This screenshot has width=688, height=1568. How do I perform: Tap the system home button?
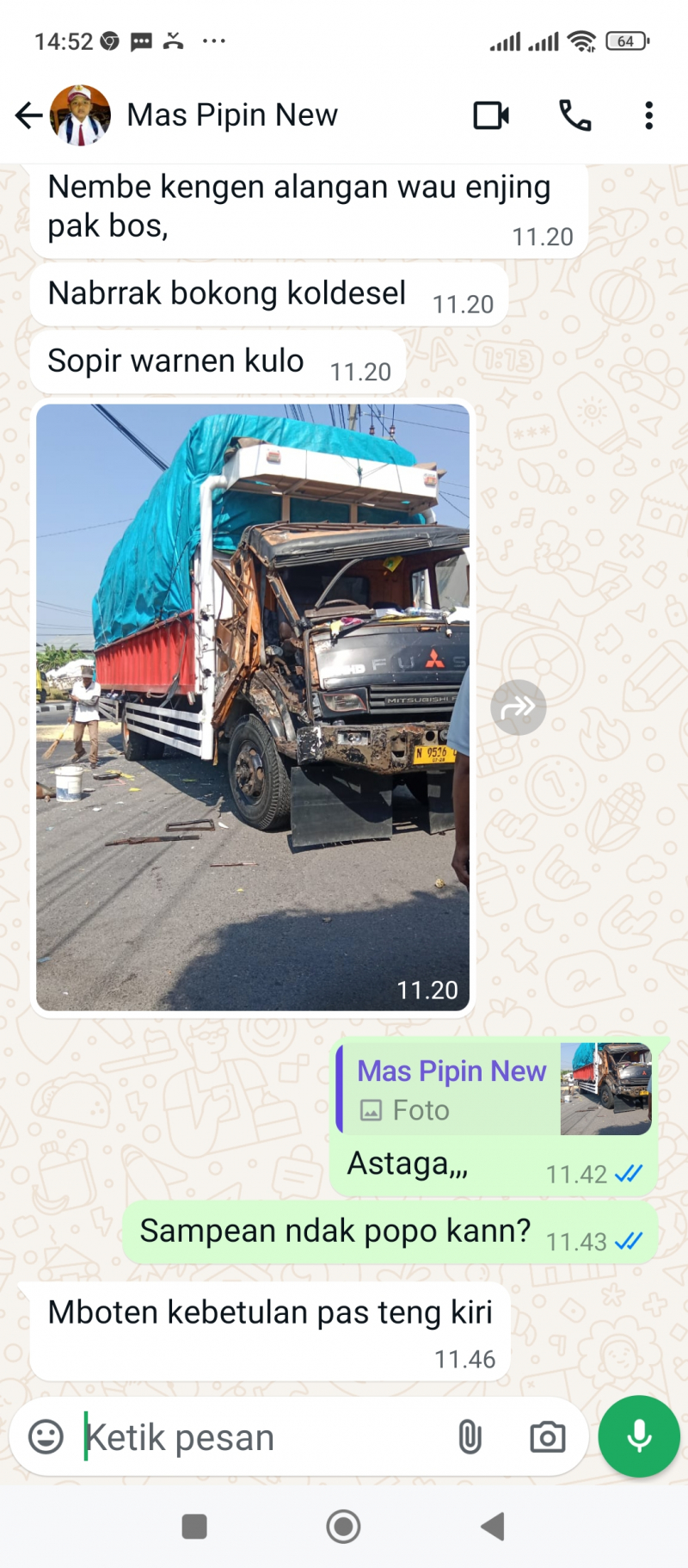click(343, 1527)
